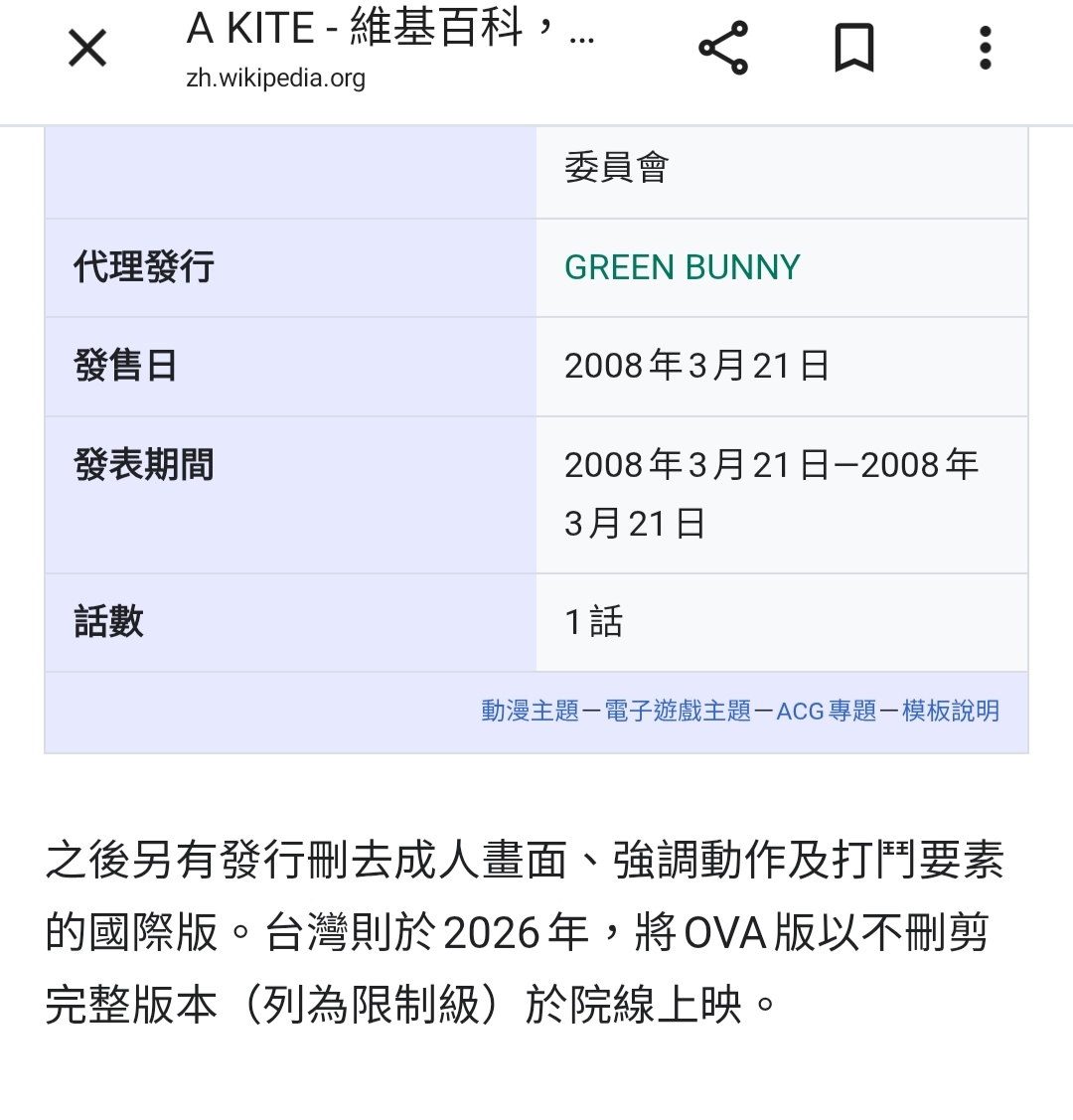Close the browser custom tab
Screen dimensions: 1073x1120
coord(87,48)
